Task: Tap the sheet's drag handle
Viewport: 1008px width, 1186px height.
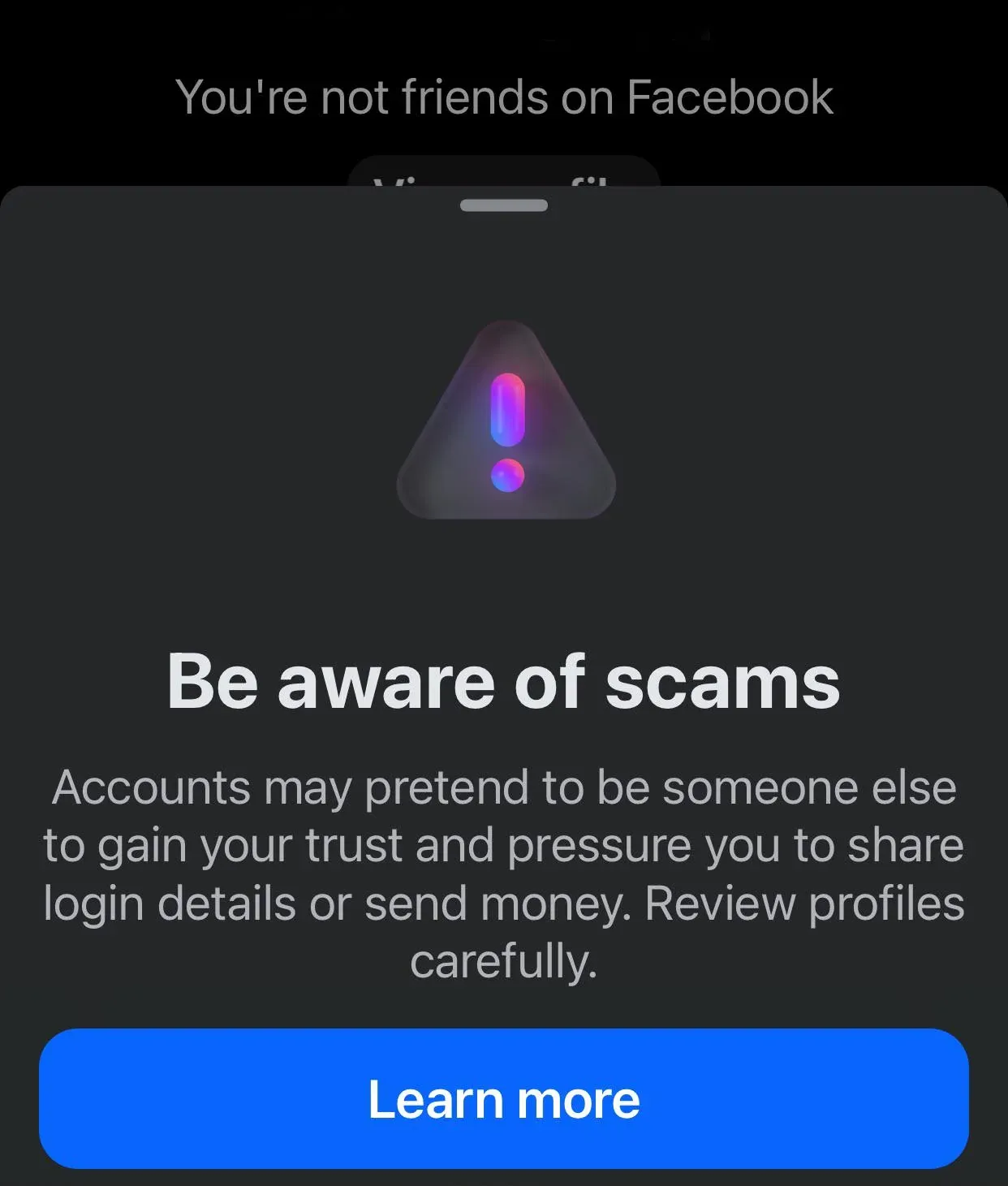Action: [503, 205]
